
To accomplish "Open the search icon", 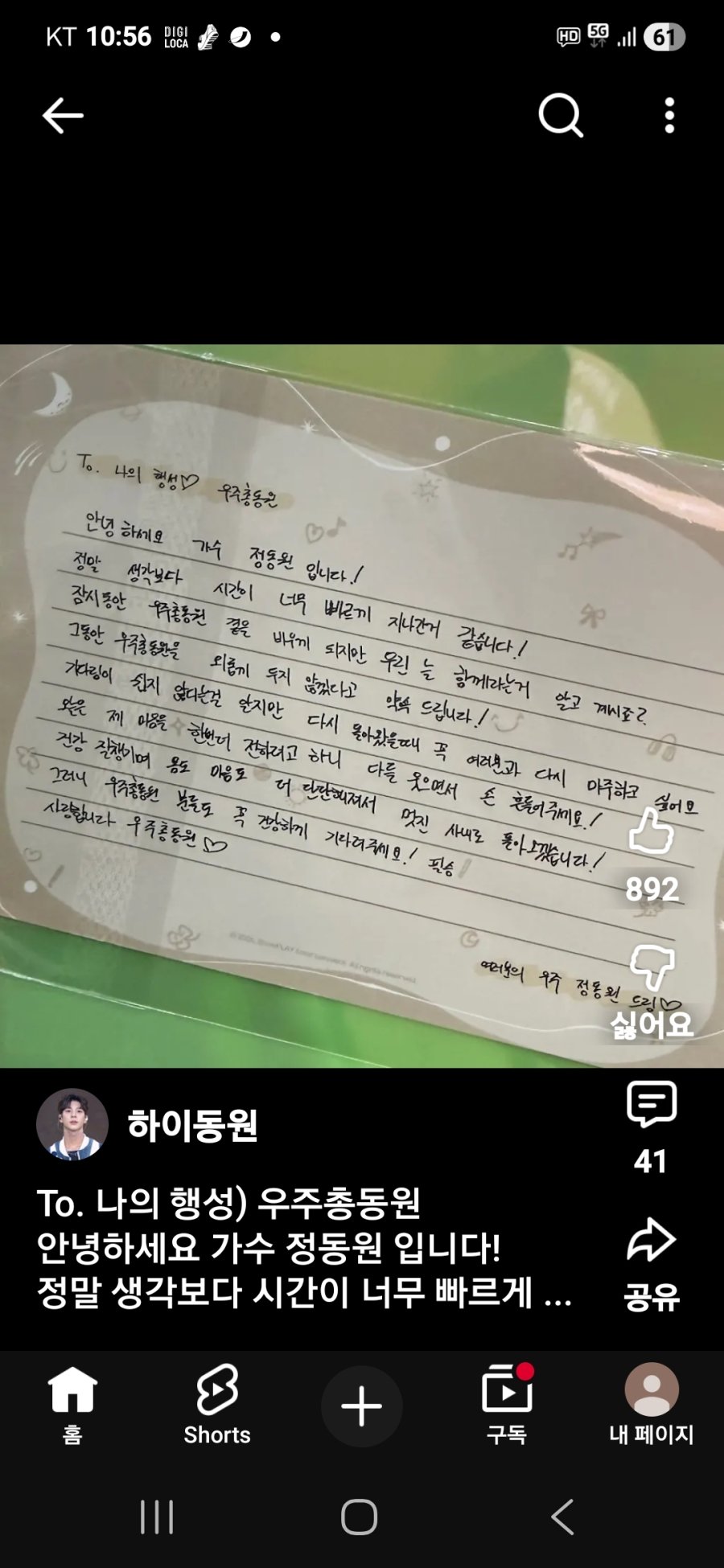I will (x=560, y=117).
